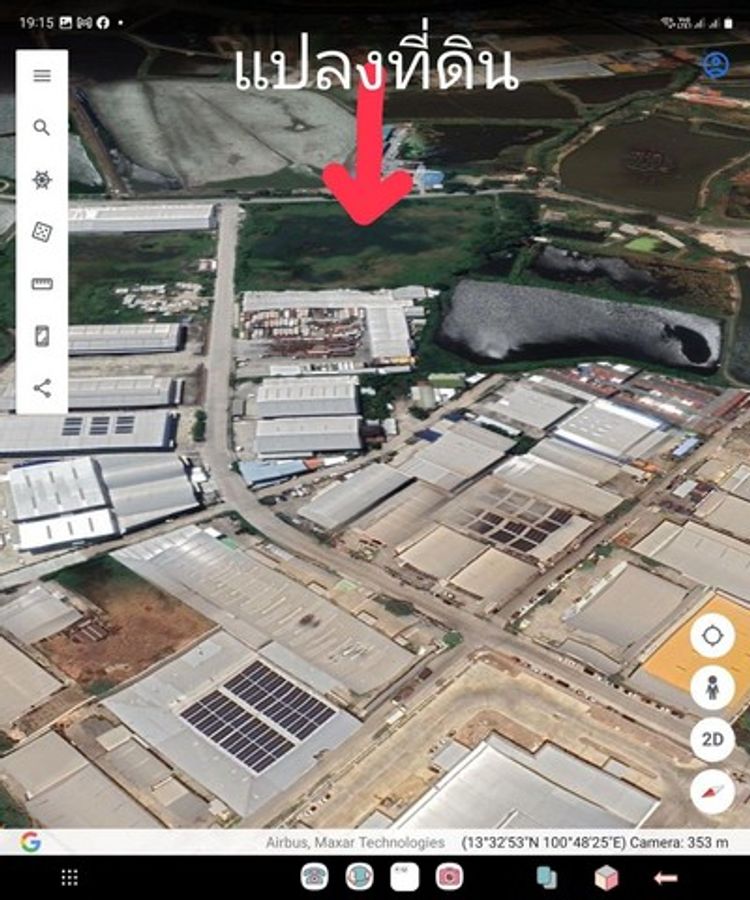750x900 pixels.
Task: Open the account profile avatar
Action: [x=715, y=65]
